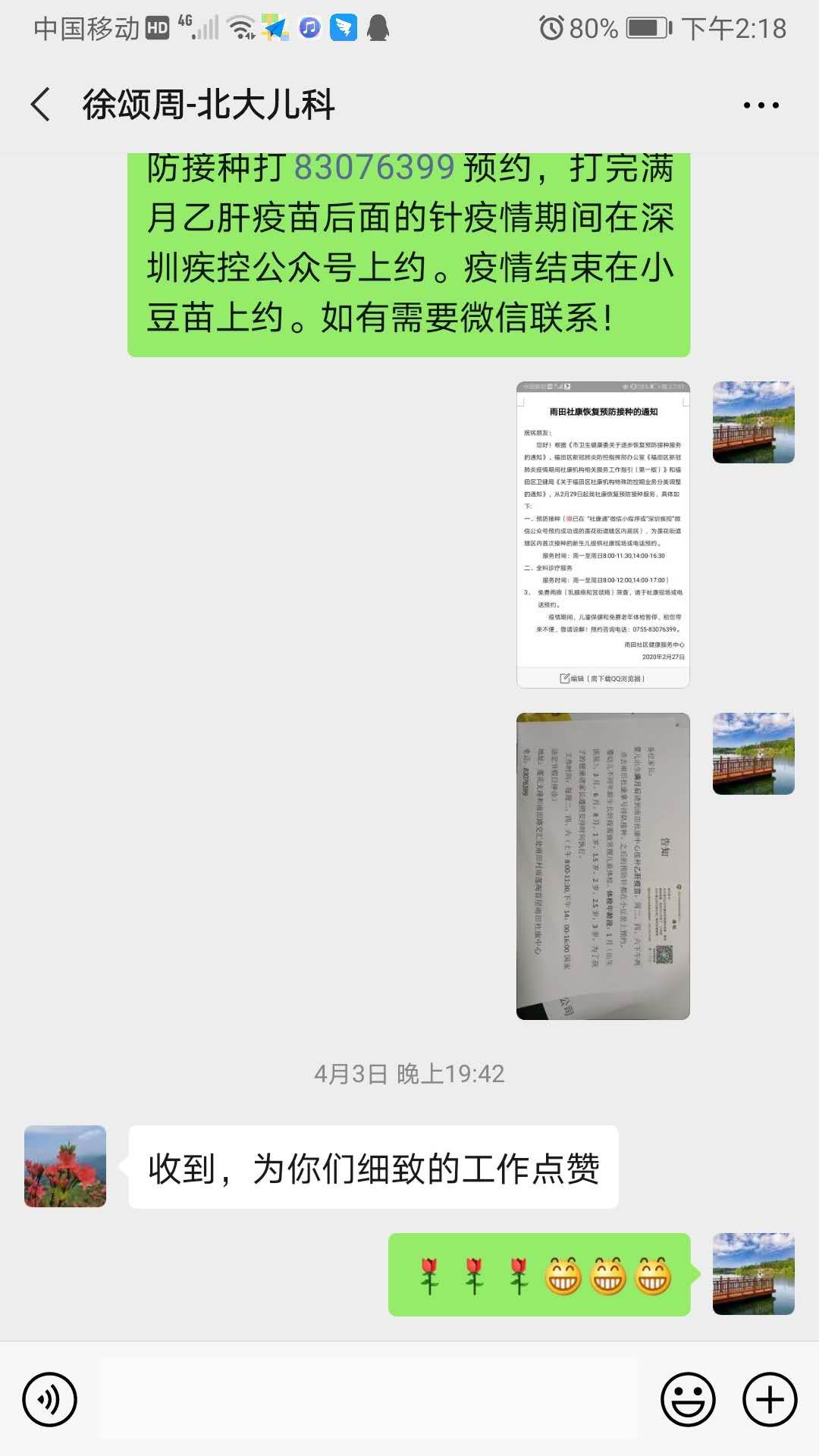Screen dimensions: 819x1456
Task: Go back from the chat
Action: coord(41,105)
